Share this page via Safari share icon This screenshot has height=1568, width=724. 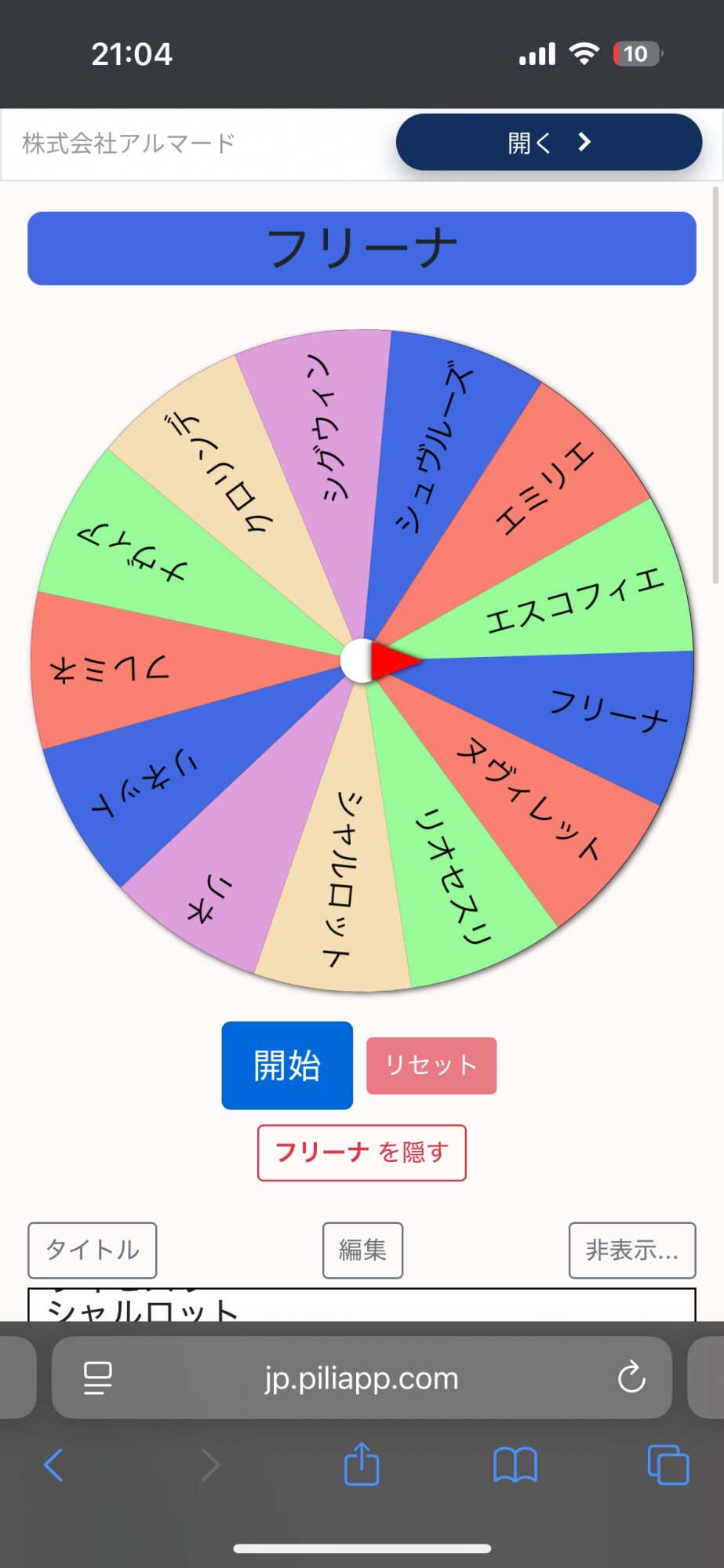click(362, 1463)
